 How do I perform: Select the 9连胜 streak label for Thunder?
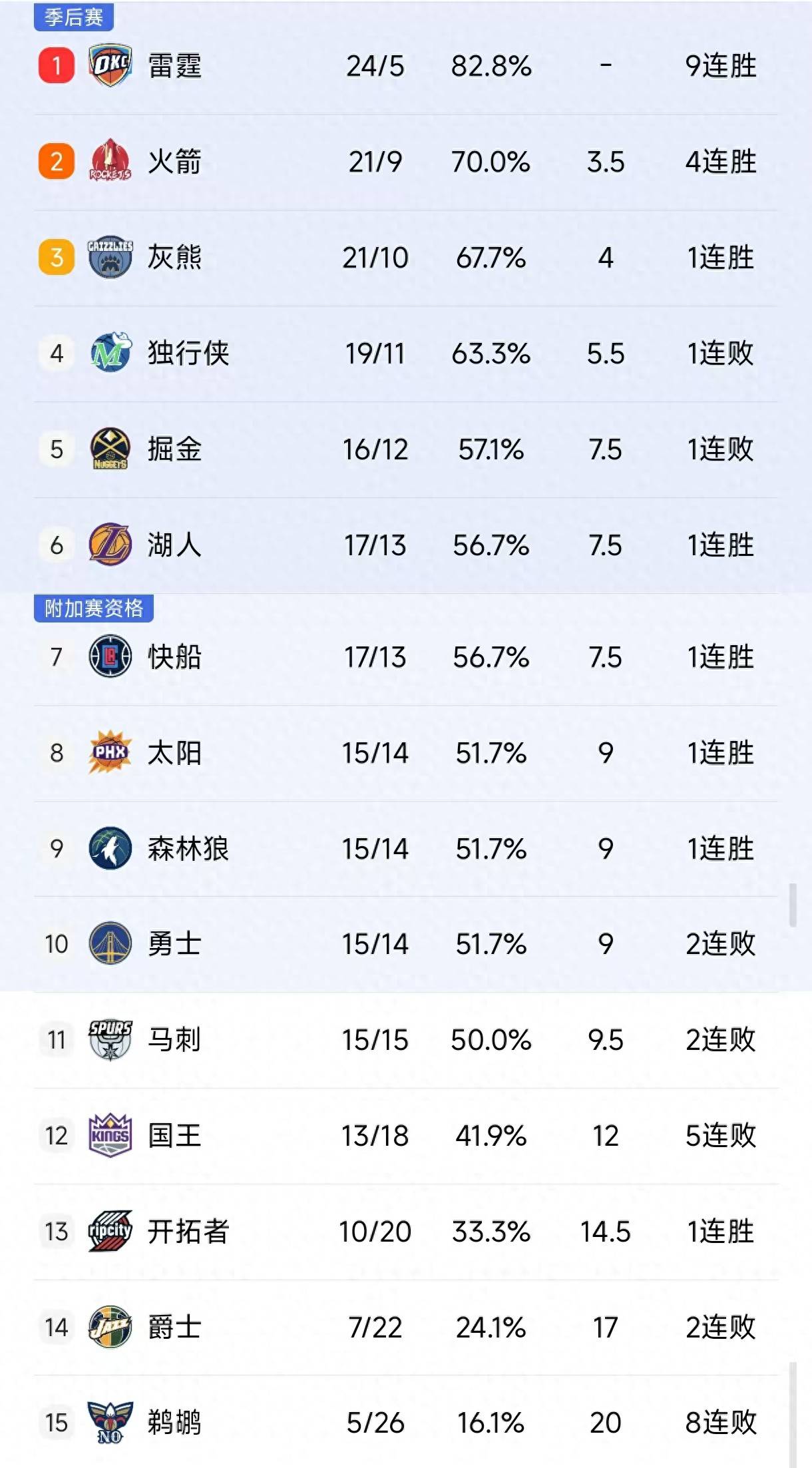(x=722, y=65)
